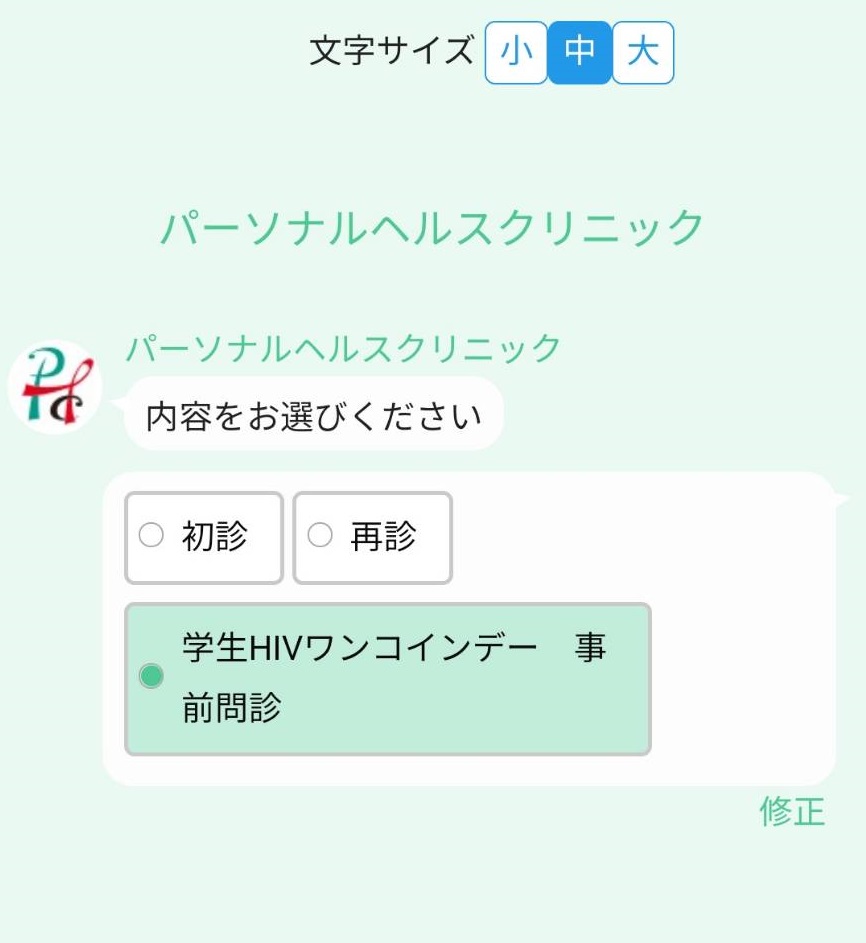Switch text size to 大 (large)
The image size is (866, 943).
point(643,52)
